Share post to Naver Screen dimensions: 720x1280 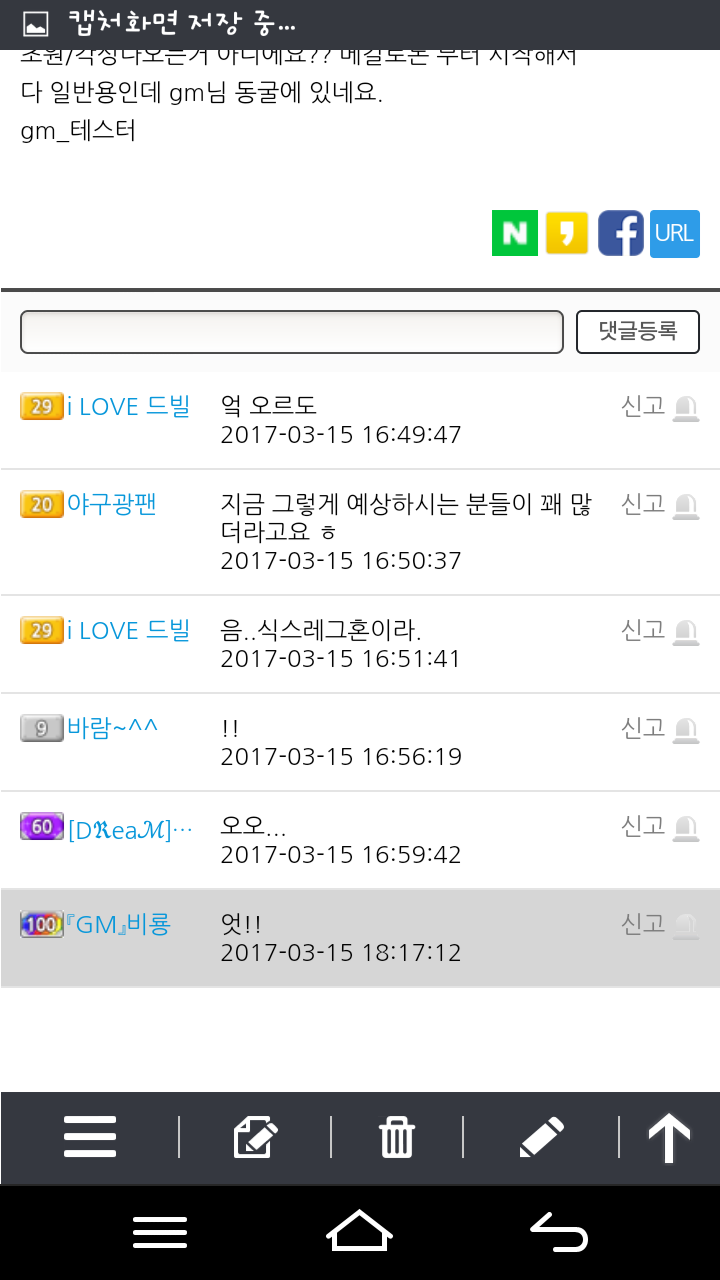click(x=515, y=233)
